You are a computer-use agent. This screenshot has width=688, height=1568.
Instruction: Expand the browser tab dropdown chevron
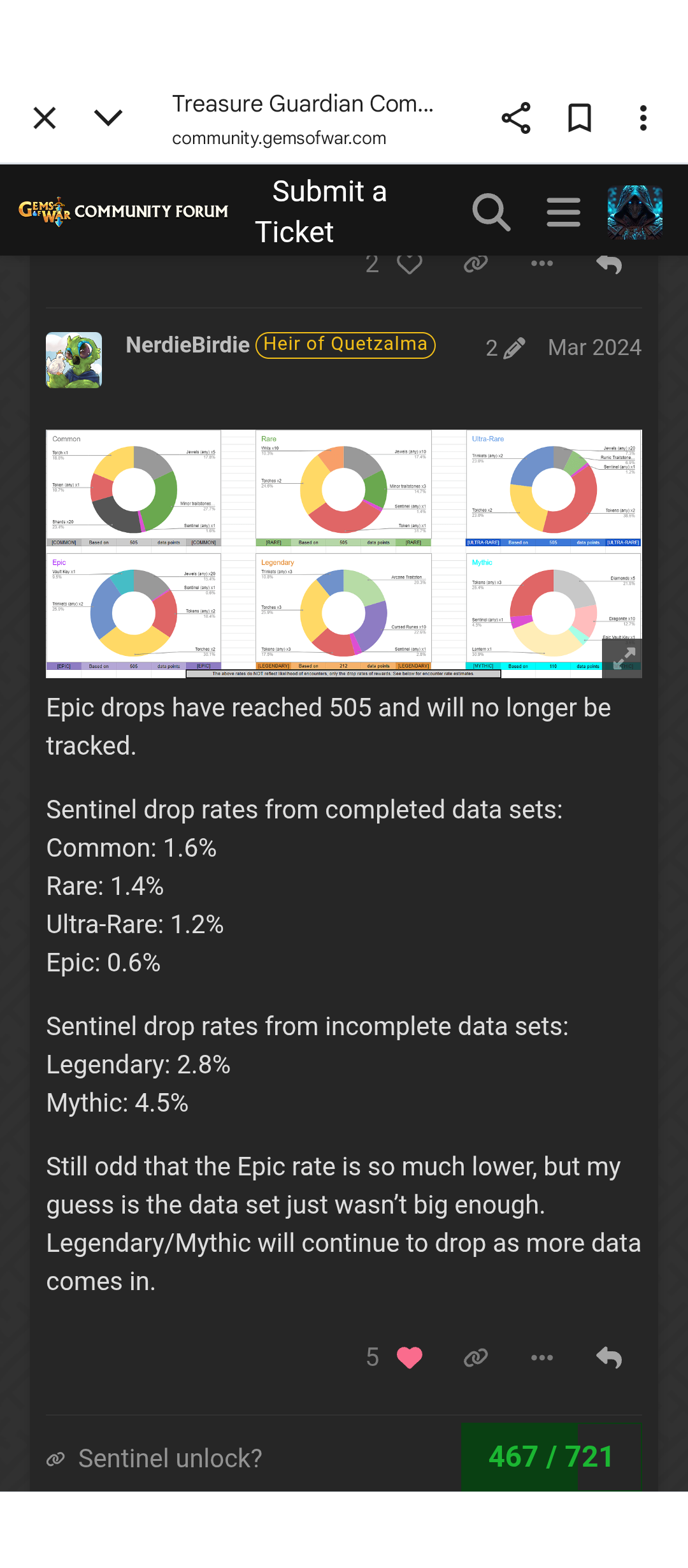point(108,117)
